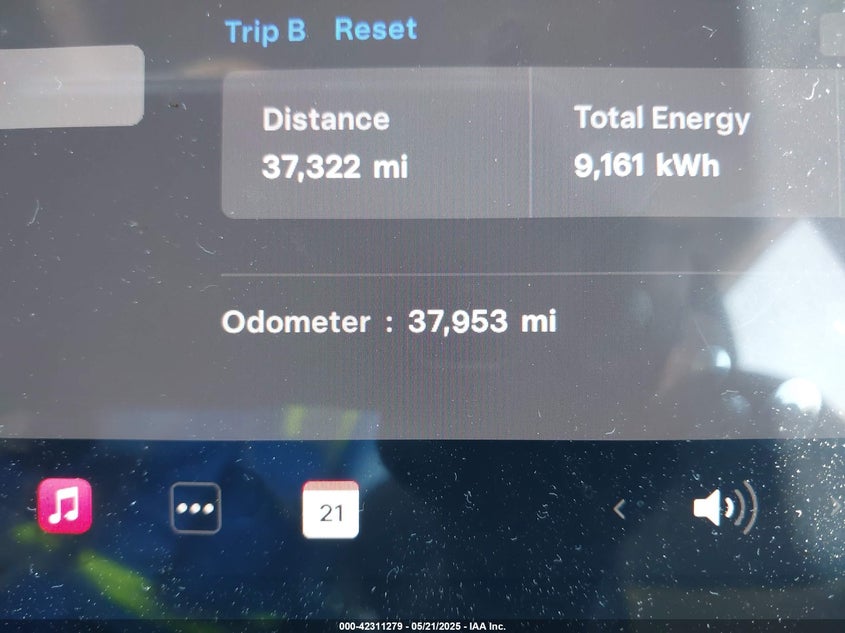This screenshot has height=633, width=845.
Task: Open the music app
Action: click(x=65, y=507)
